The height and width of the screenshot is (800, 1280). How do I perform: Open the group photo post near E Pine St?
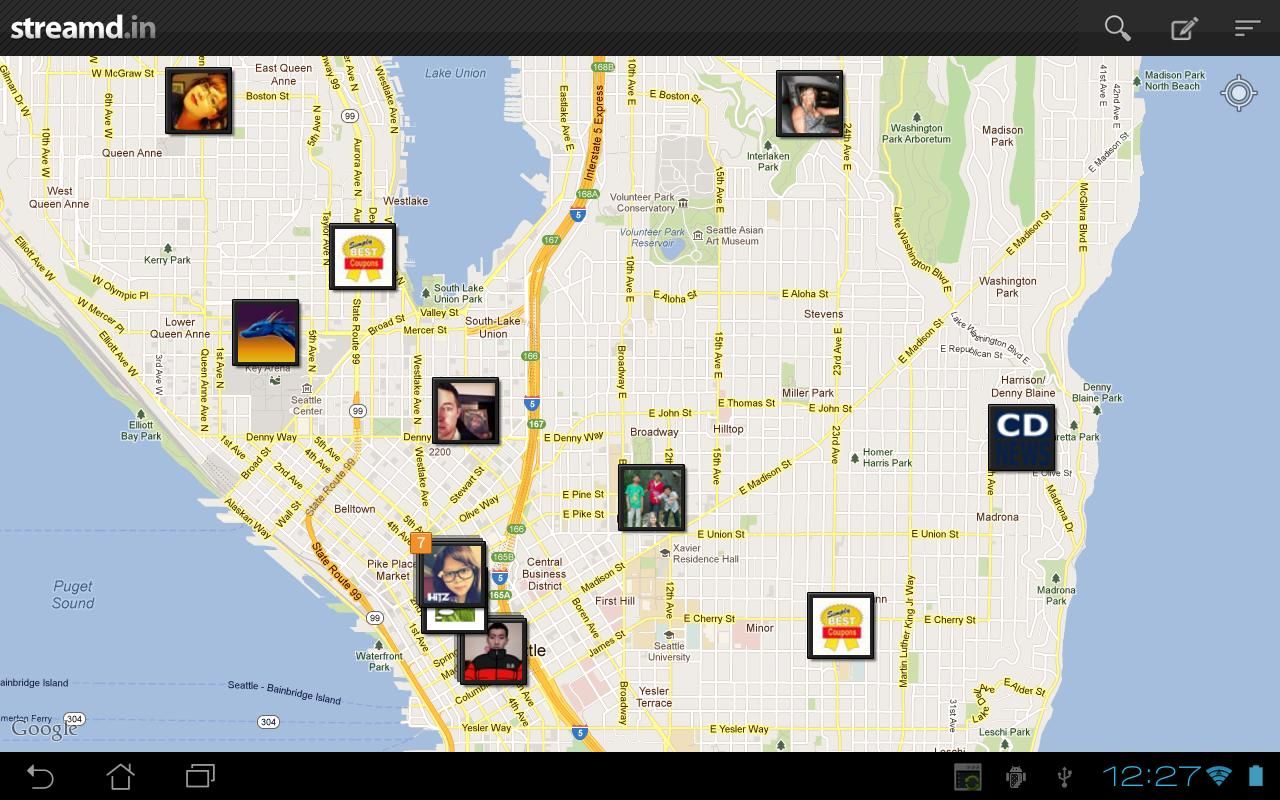pyautogui.click(x=651, y=497)
